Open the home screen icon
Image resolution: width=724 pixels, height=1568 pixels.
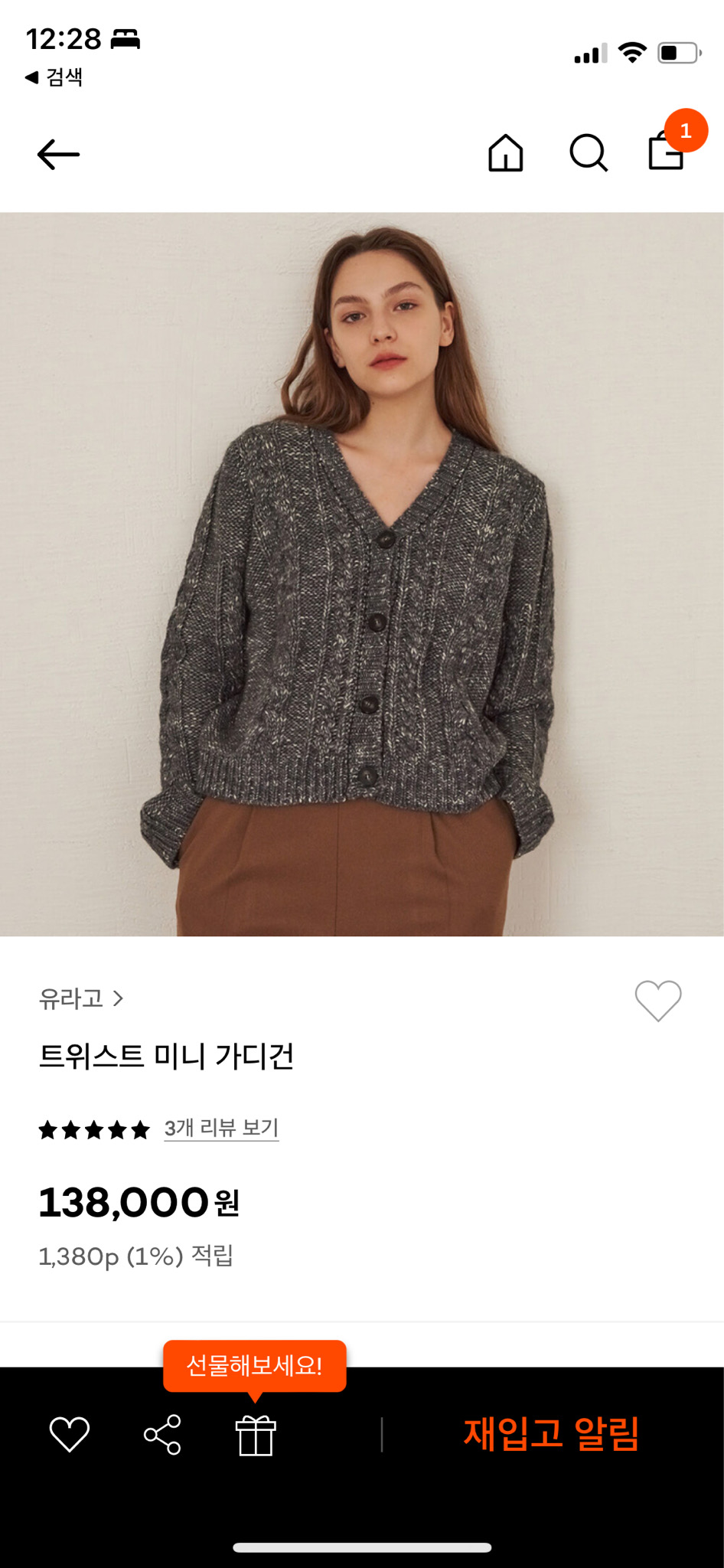(505, 153)
